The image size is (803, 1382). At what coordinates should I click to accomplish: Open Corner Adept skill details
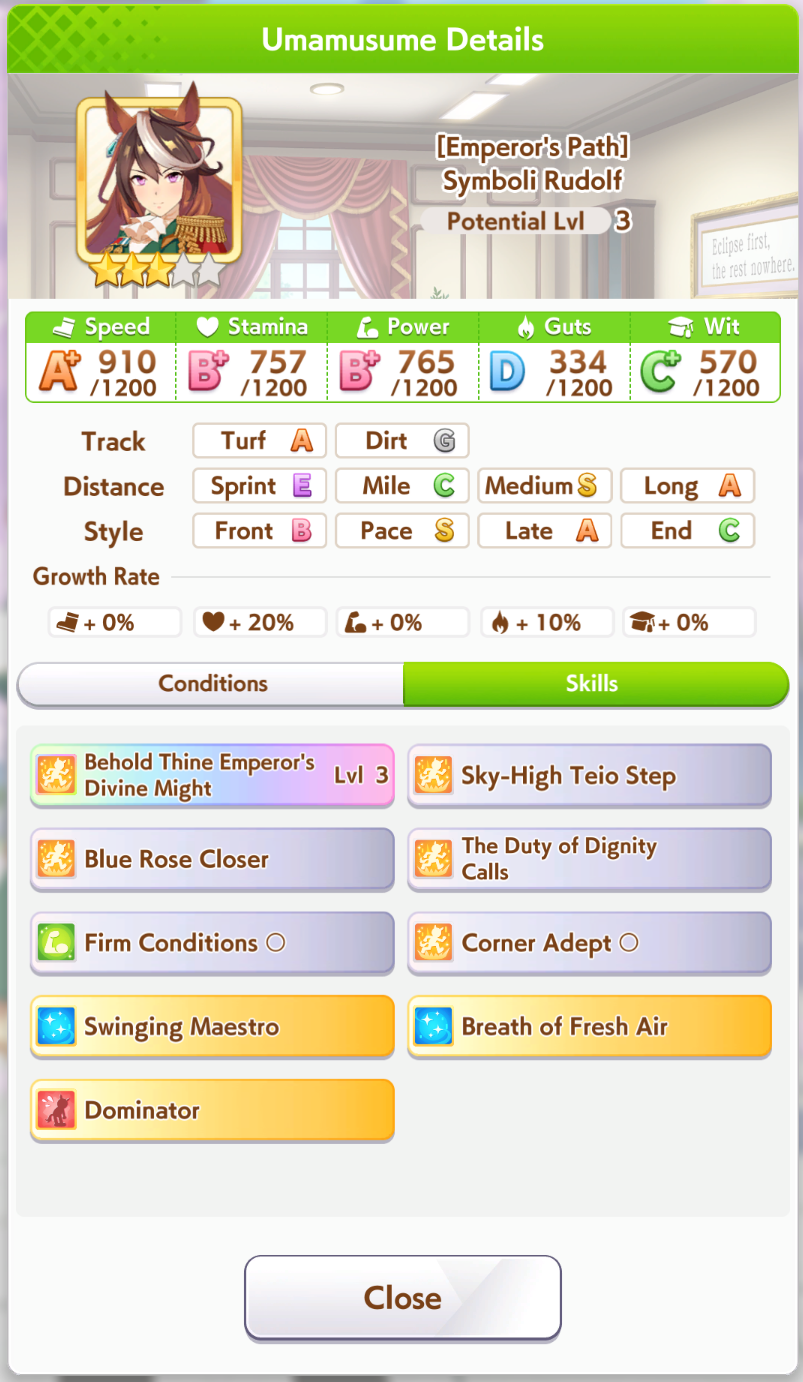(x=589, y=943)
